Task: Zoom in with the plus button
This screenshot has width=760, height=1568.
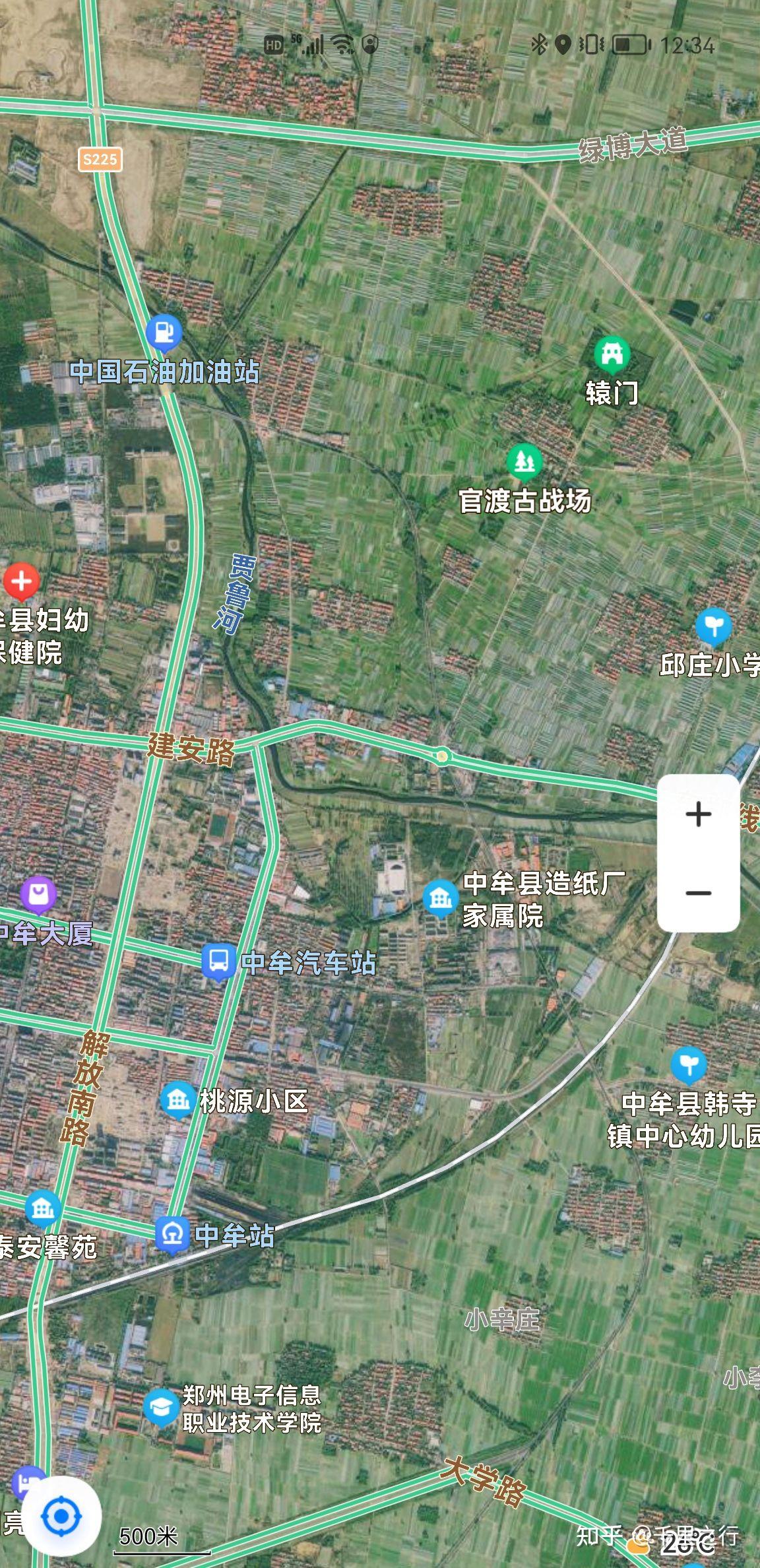Action: coord(698,814)
